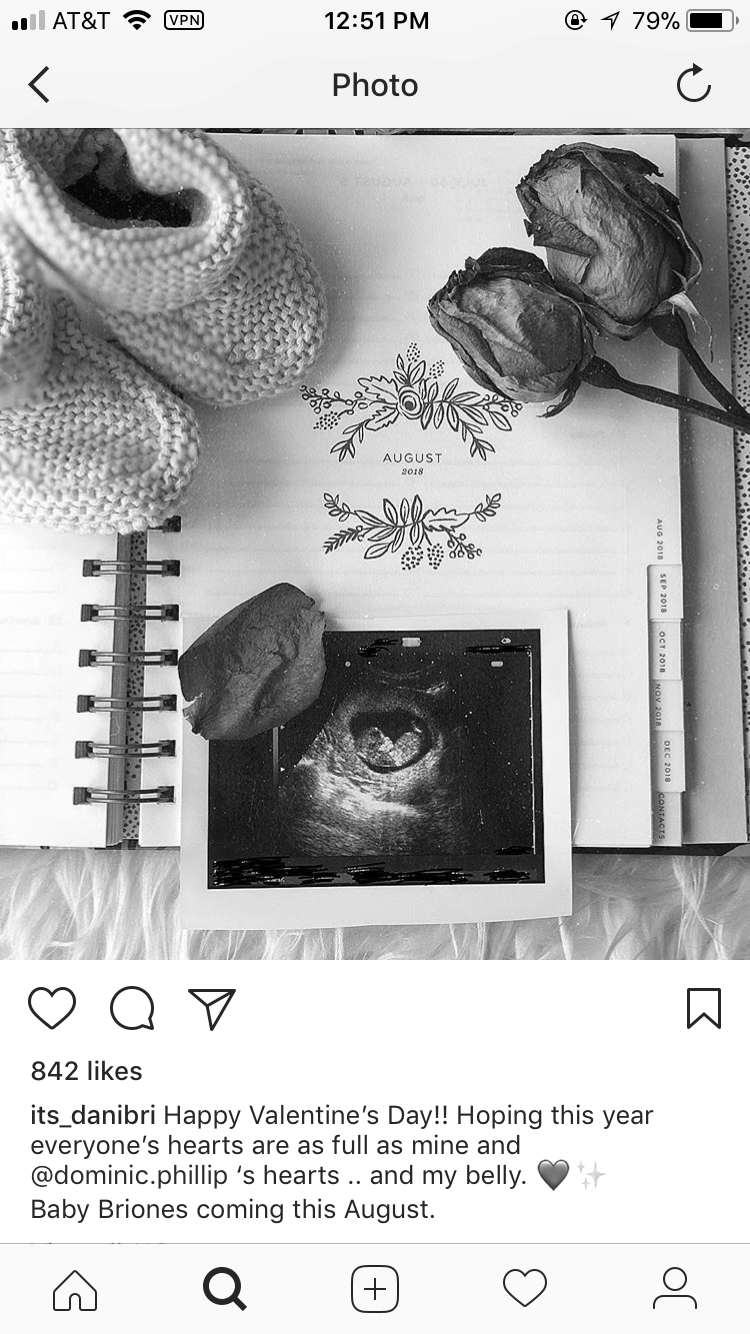
Task: View the 842 likes list
Action: point(87,1071)
